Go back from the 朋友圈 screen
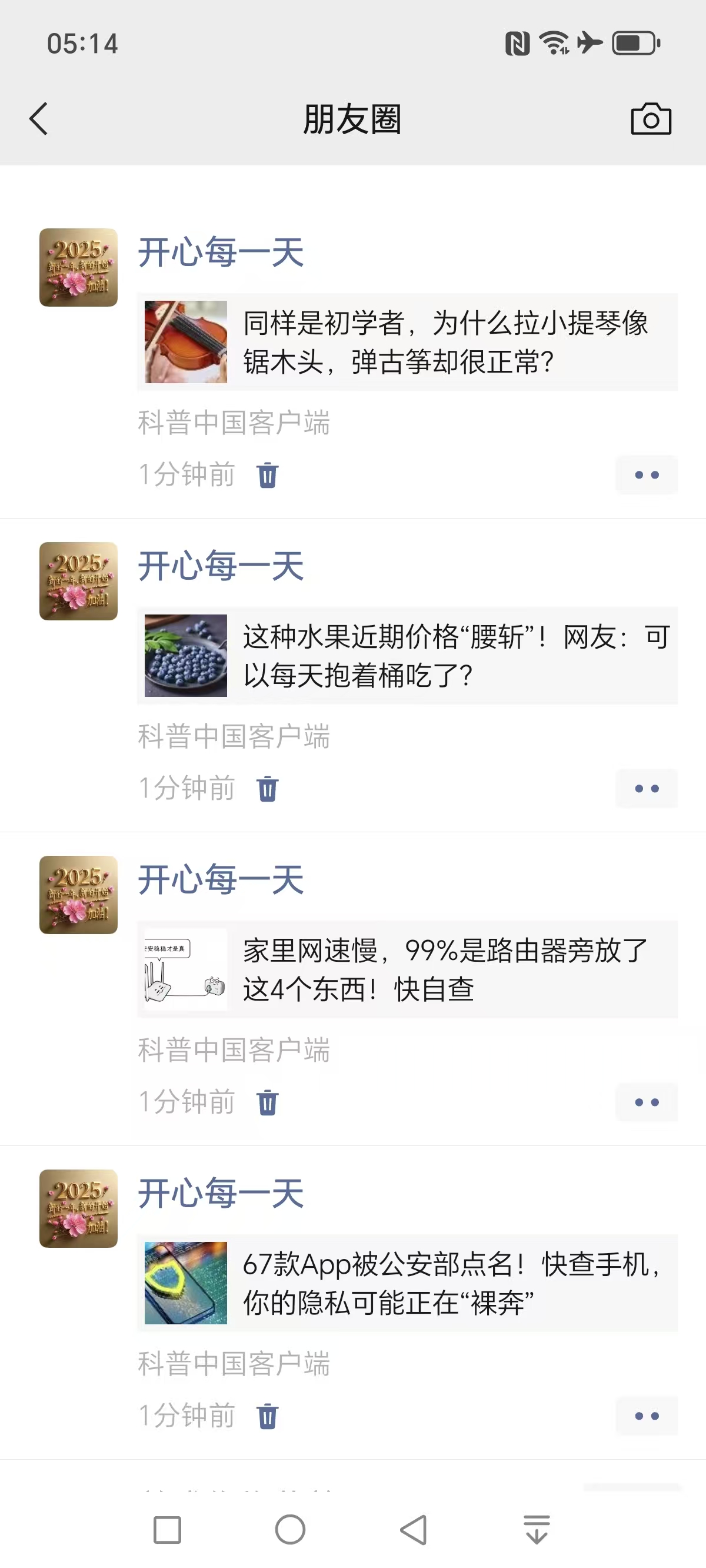Image resolution: width=706 pixels, height=1568 pixels. pyautogui.click(x=39, y=119)
